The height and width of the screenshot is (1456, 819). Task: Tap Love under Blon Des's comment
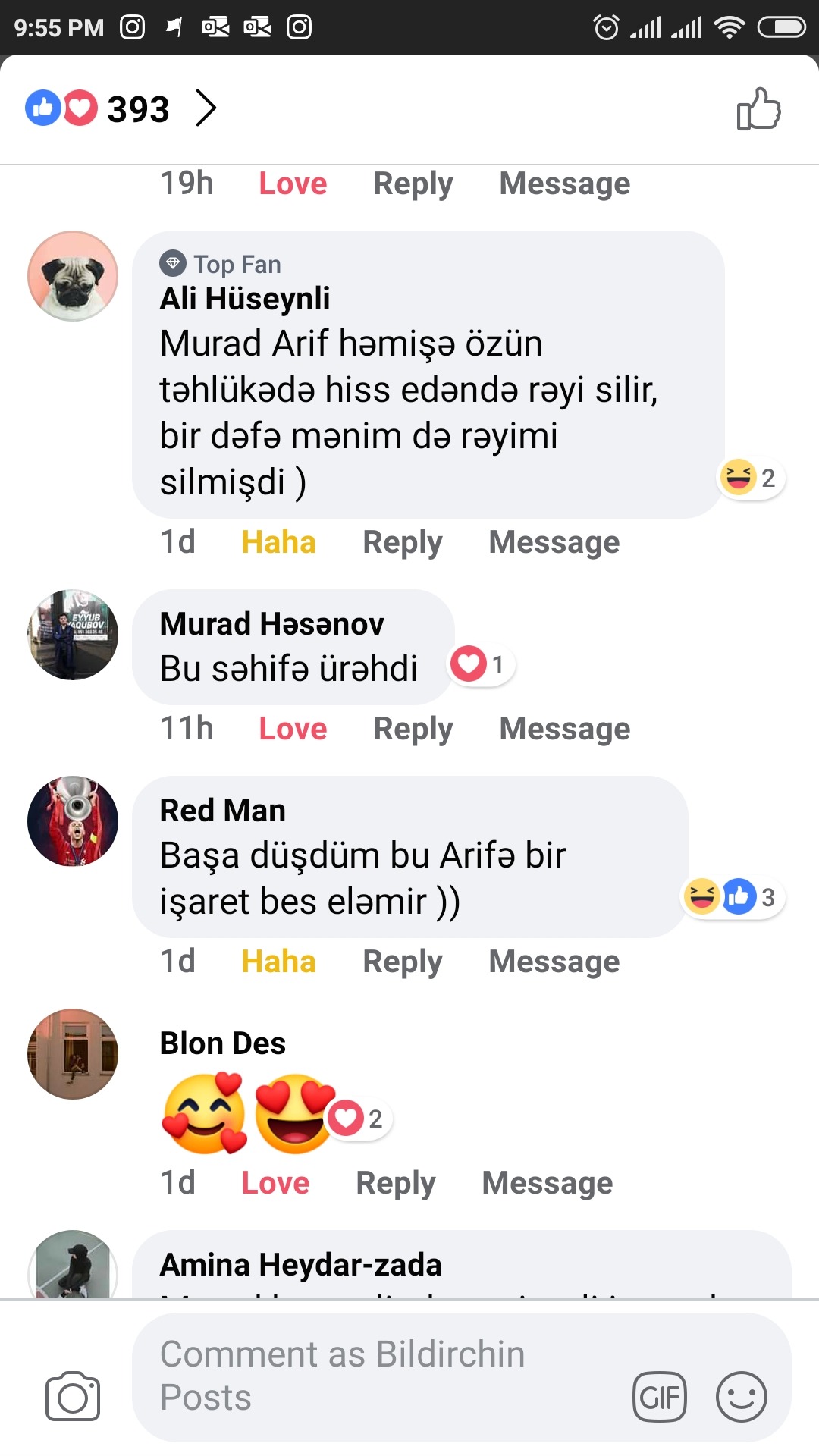tap(275, 1184)
